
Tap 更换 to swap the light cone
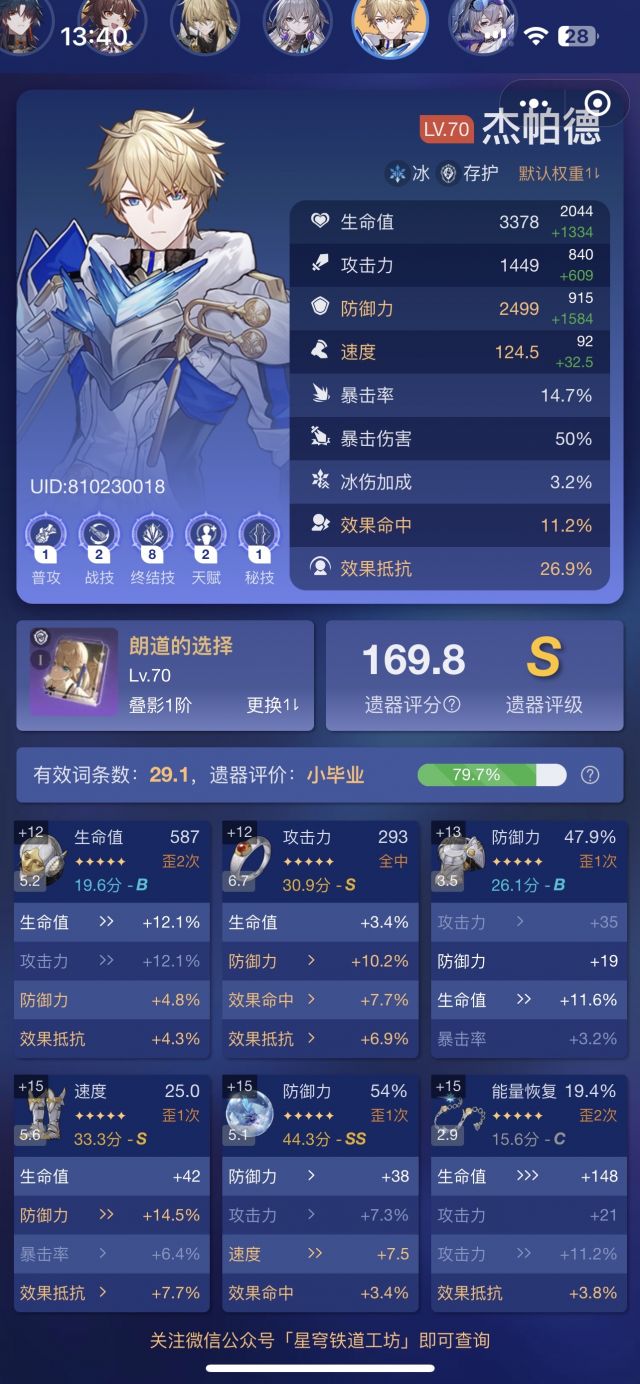[273, 705]
